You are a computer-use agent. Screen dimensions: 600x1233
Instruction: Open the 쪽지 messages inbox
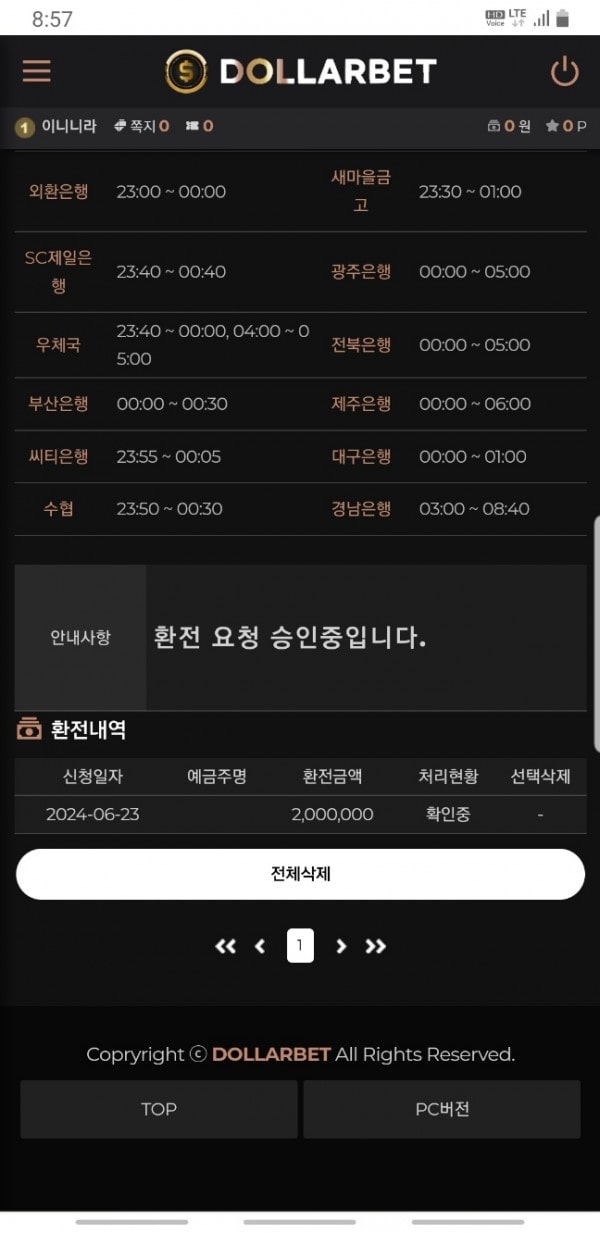click(141, 126)
